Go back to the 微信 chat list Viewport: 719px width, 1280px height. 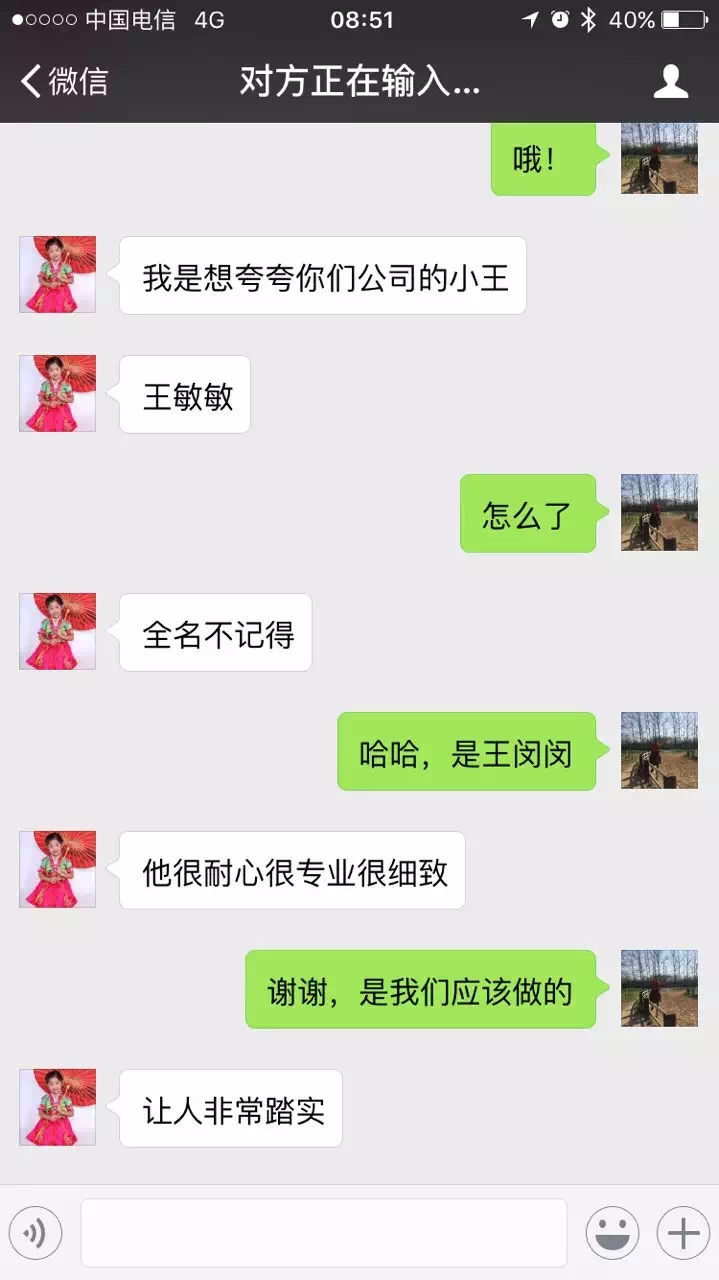click(64, 81)
